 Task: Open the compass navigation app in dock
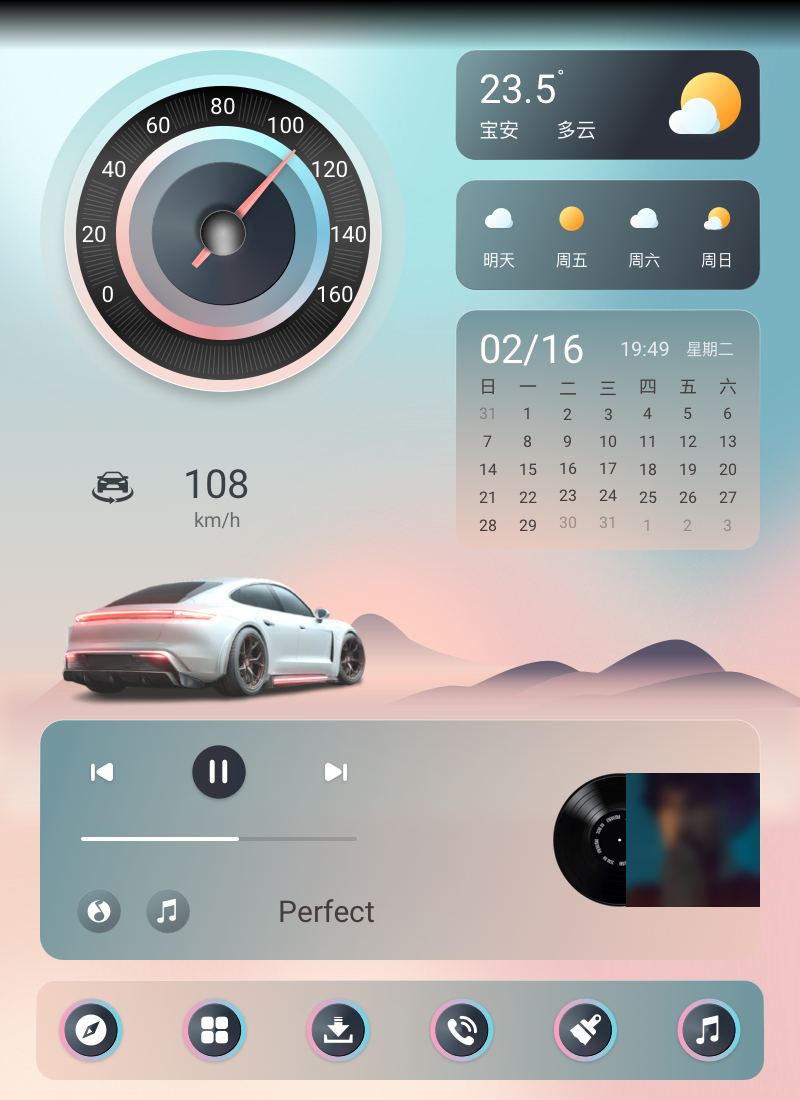click(x=91, y=1030)
